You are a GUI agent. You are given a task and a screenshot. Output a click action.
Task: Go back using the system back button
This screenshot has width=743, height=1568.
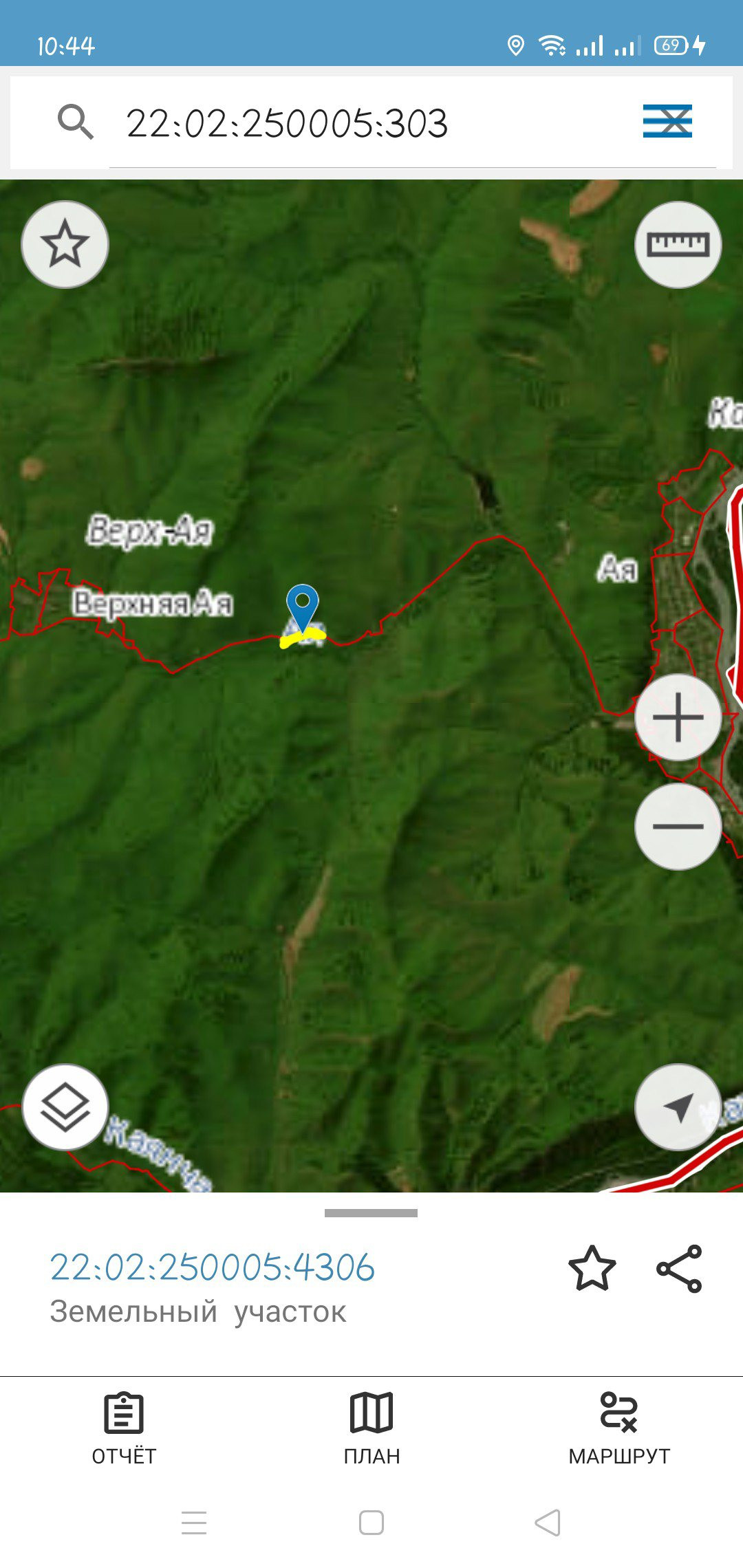point(548,1523)
